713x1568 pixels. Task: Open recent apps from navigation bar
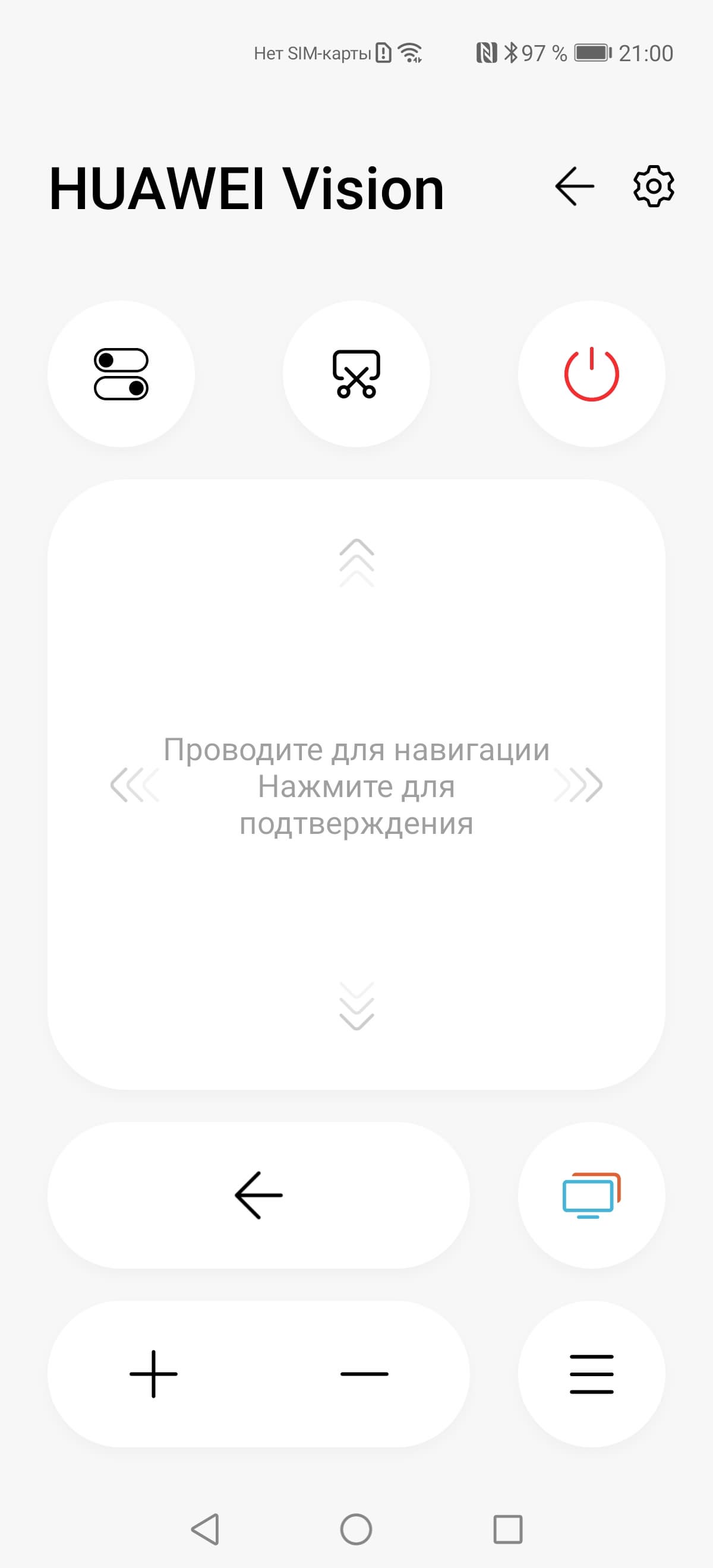tap(508, 1528)
